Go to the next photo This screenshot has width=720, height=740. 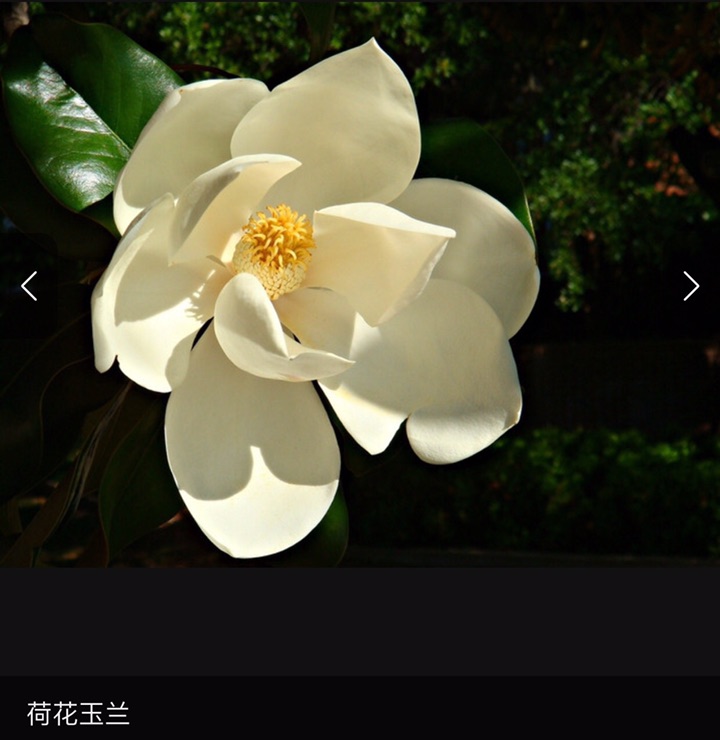(690, 286)
